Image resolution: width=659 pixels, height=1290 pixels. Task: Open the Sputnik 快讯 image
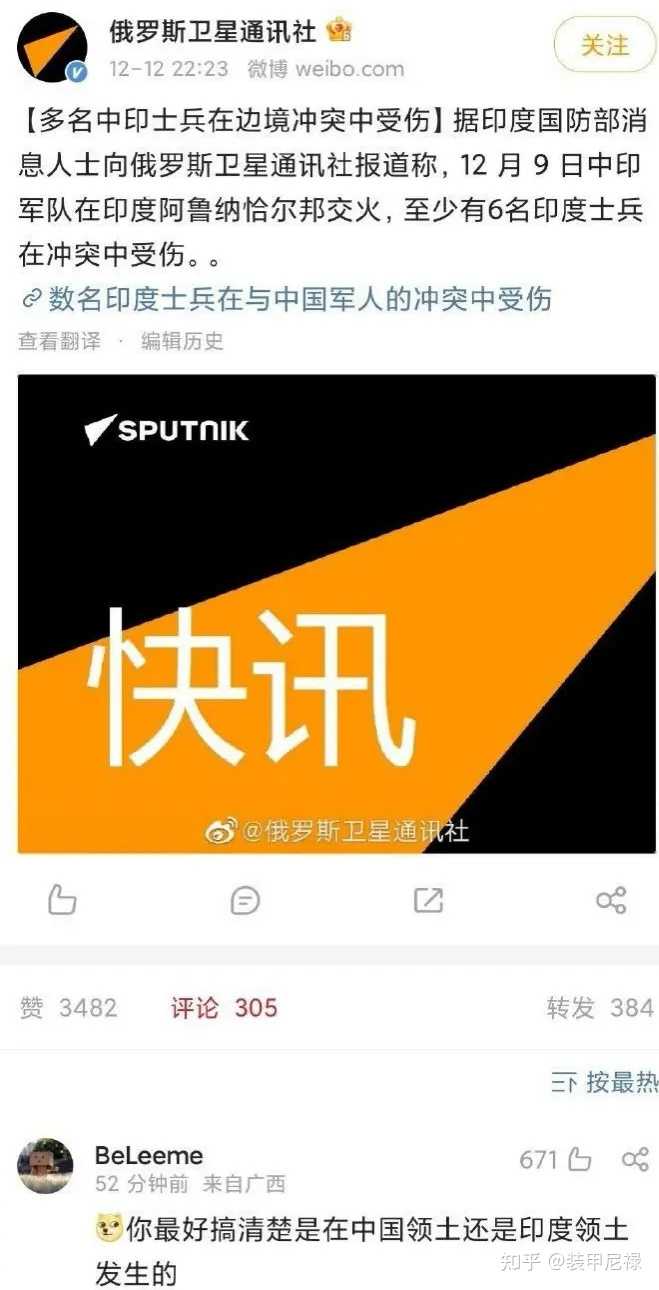pyautogui.click(x=336, y=613)
